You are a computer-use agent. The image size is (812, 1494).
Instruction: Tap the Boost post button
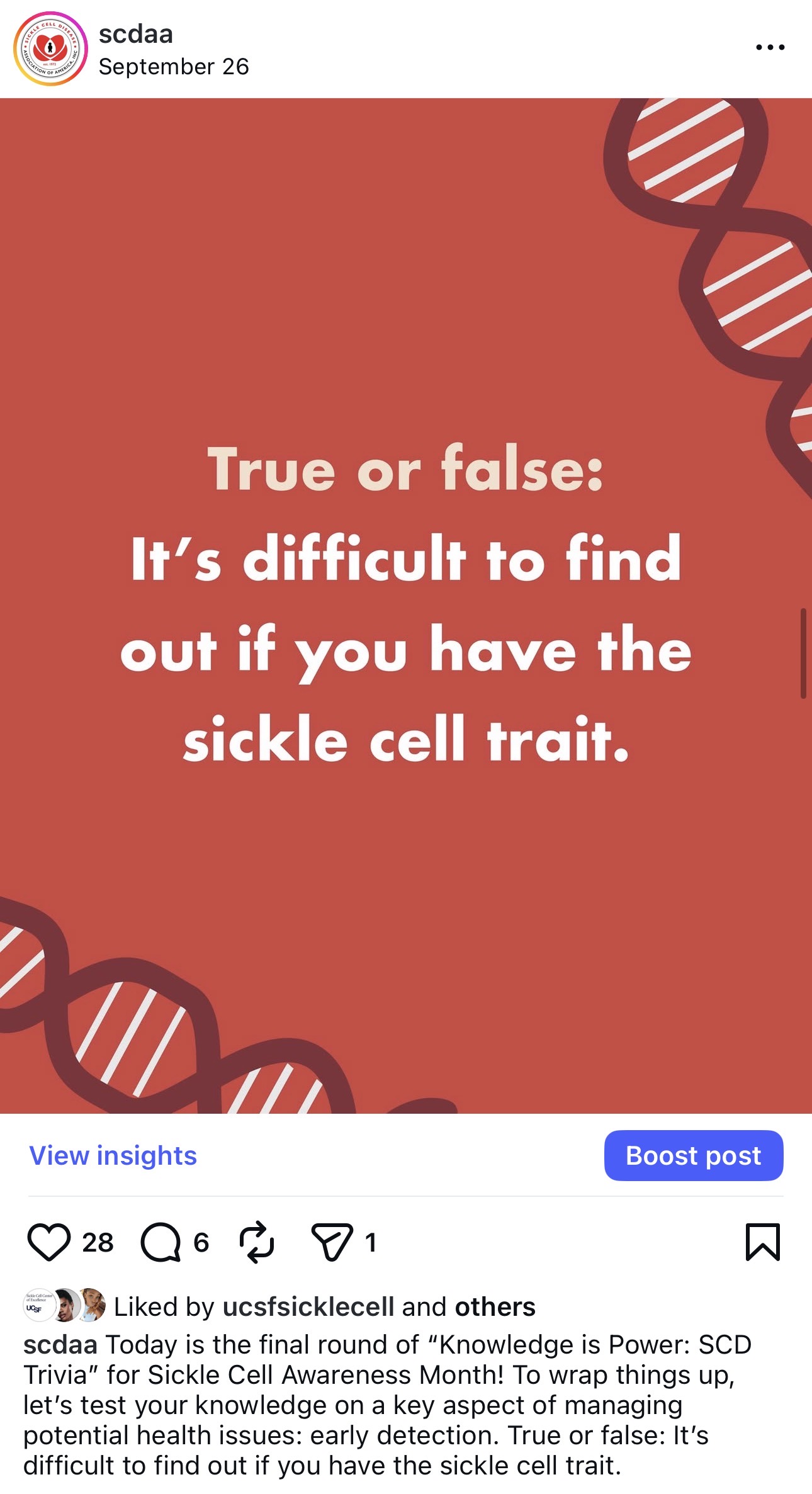tap(693, 1156)
